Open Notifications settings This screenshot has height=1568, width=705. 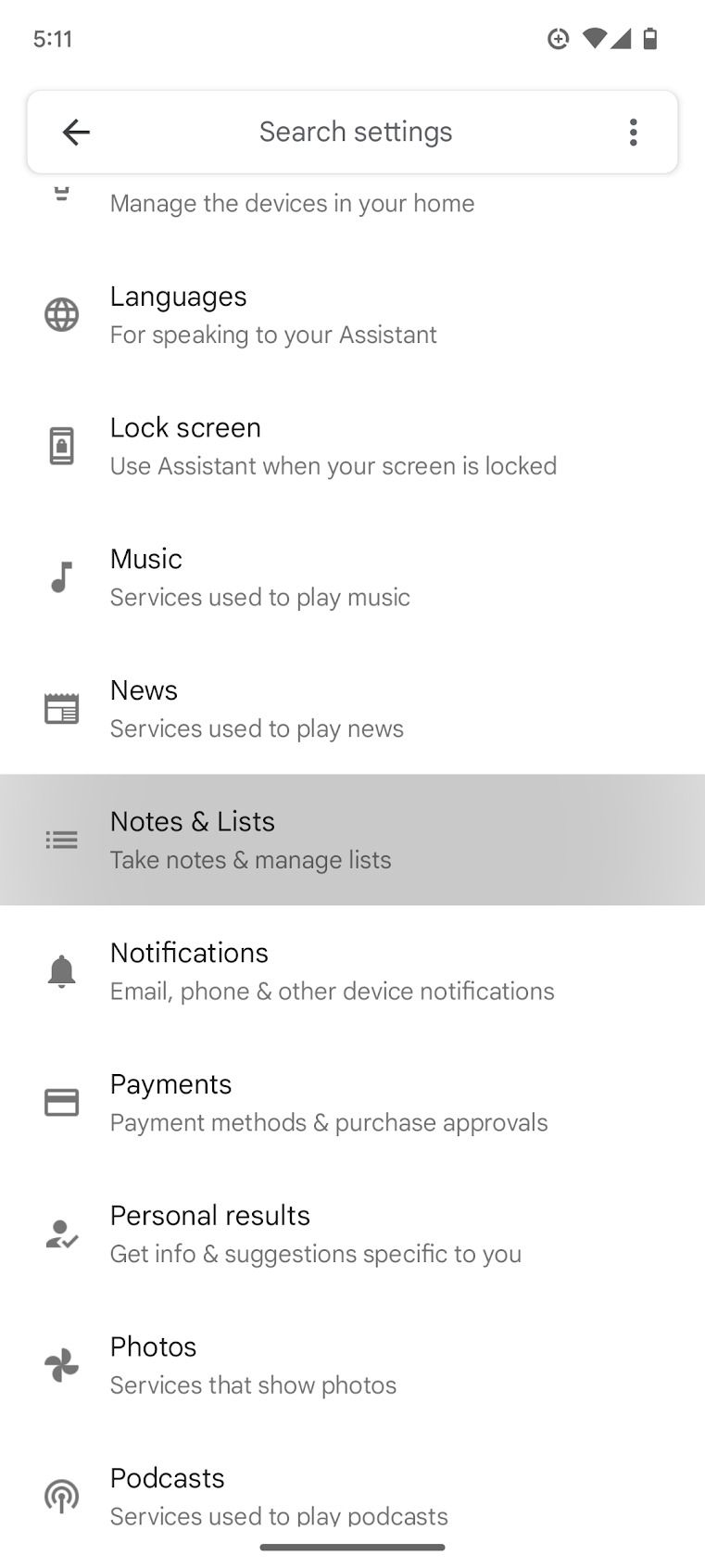coord(352,971)
